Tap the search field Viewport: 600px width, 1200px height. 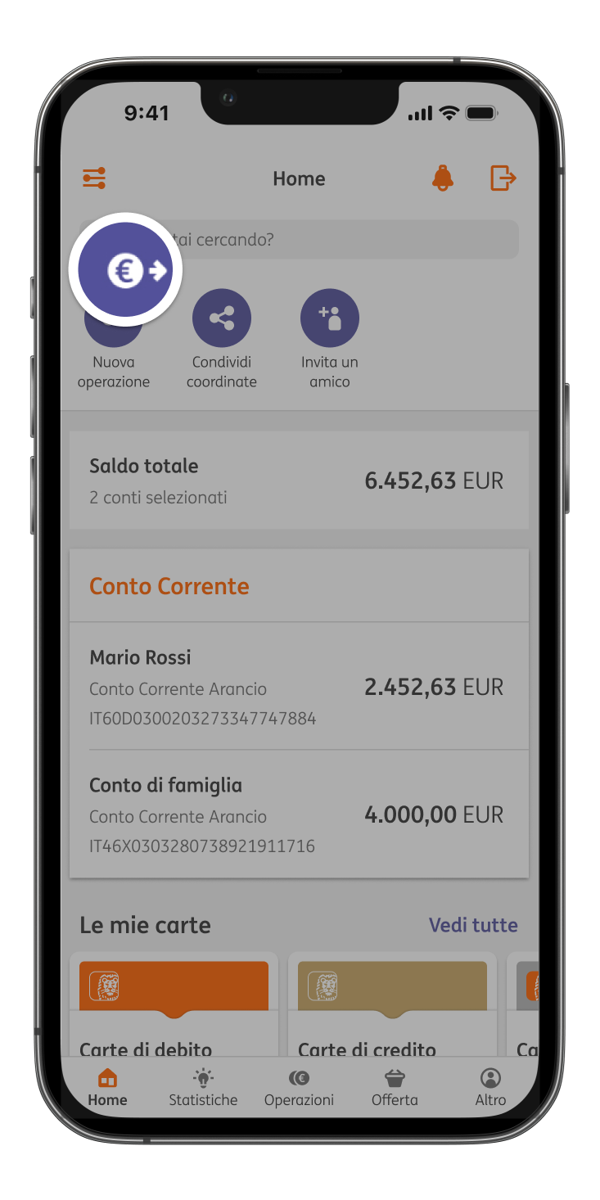coord(299,240)
